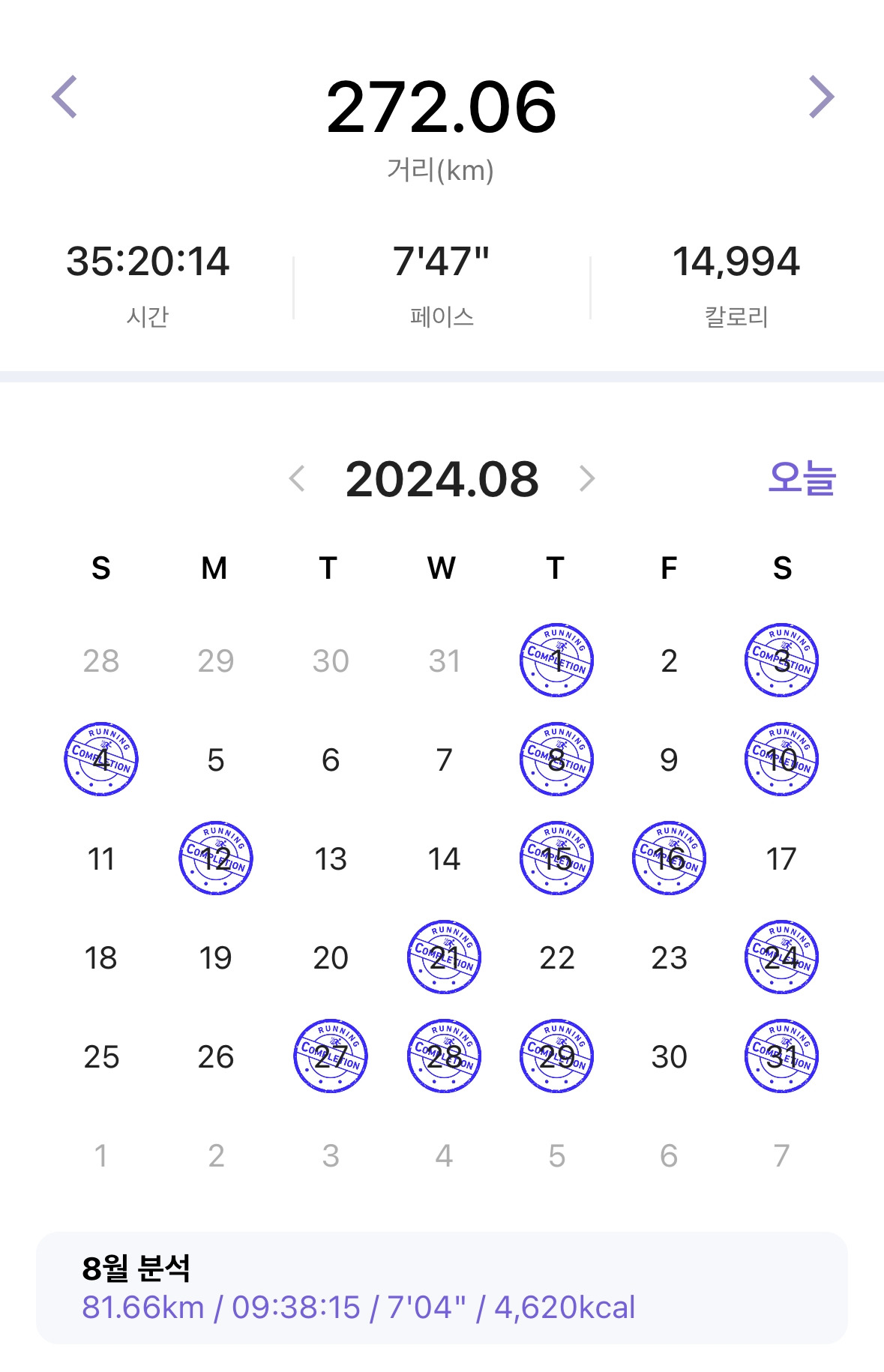Viewport: 884px width, 1372px height.
Task: Open the August 28 stamped day
Action: [x=444, y=1056]
